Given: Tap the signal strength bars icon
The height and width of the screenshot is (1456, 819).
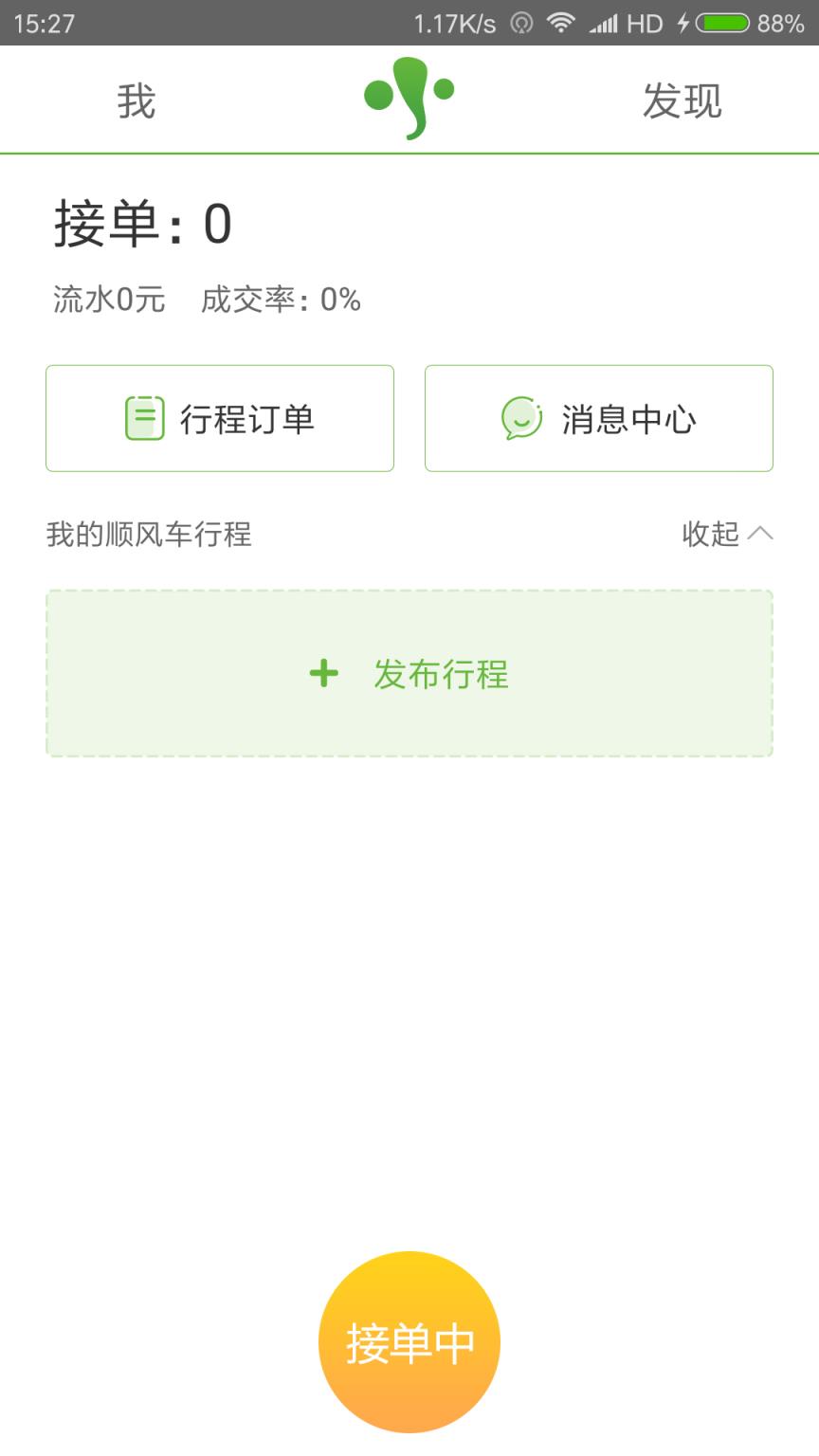Looking at the screenshot, I should [x=604, y=23].
